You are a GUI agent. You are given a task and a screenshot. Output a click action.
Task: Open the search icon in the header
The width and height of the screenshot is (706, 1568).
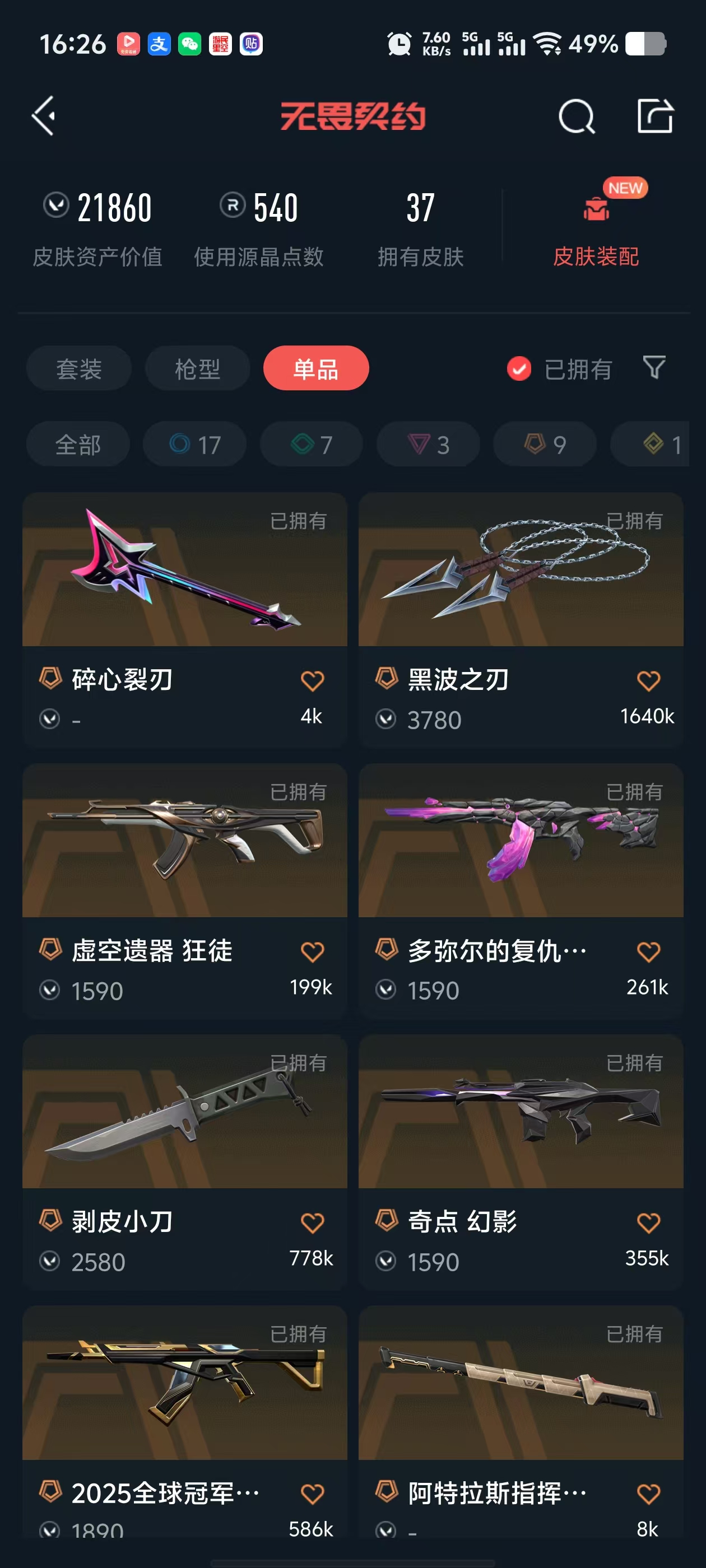pyautogui.click(x=575, y=116)
